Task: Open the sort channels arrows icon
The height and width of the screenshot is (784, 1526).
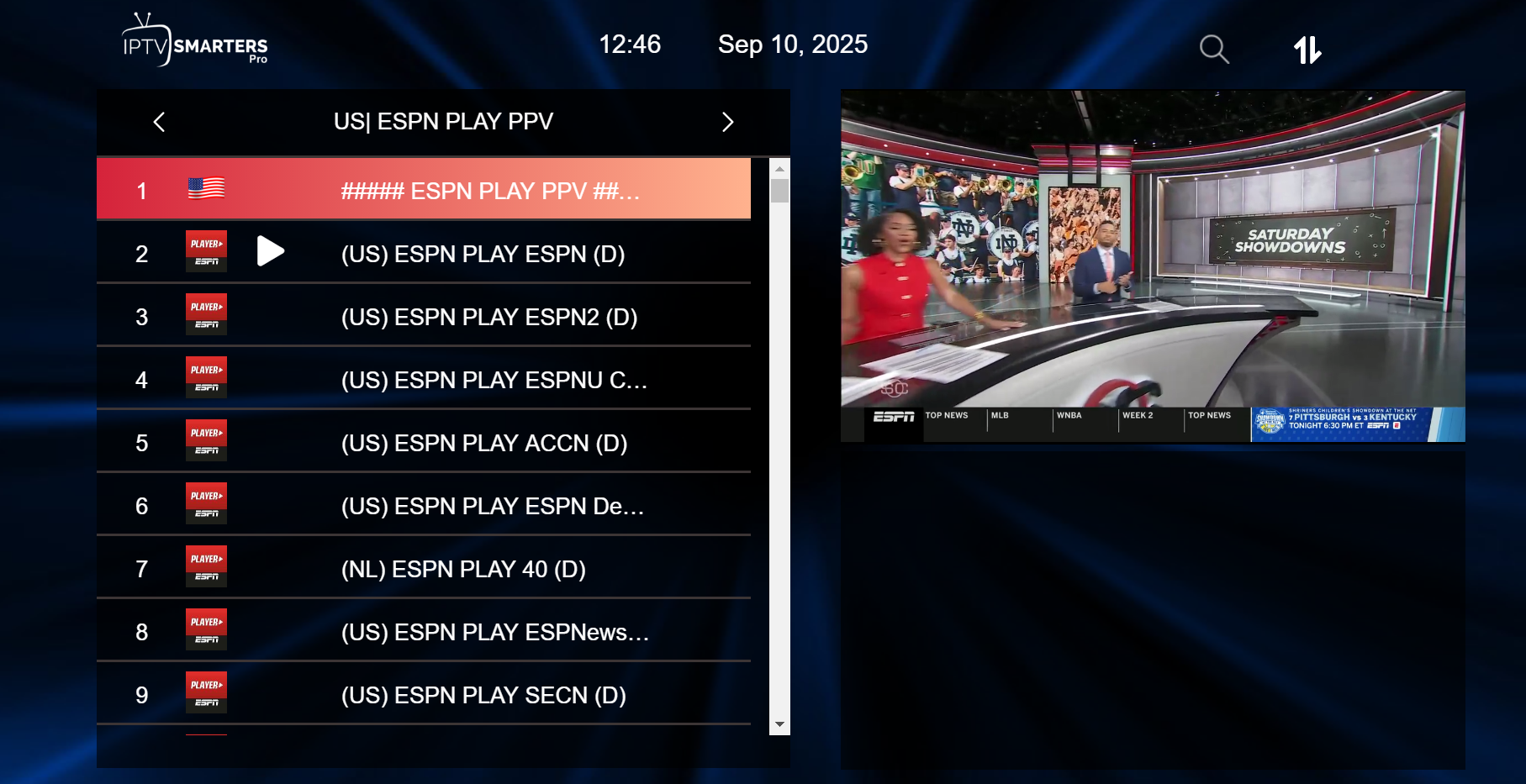Action: 1307,50
